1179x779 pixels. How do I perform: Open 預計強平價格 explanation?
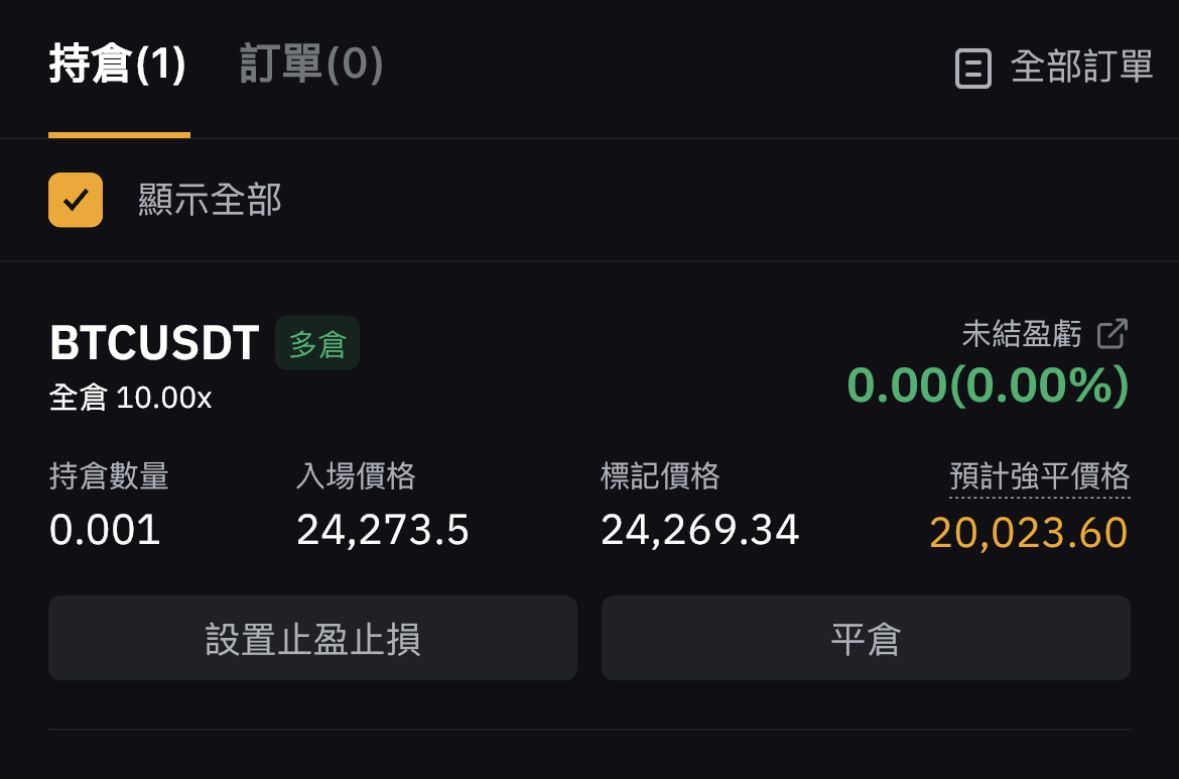point(1039,476)
